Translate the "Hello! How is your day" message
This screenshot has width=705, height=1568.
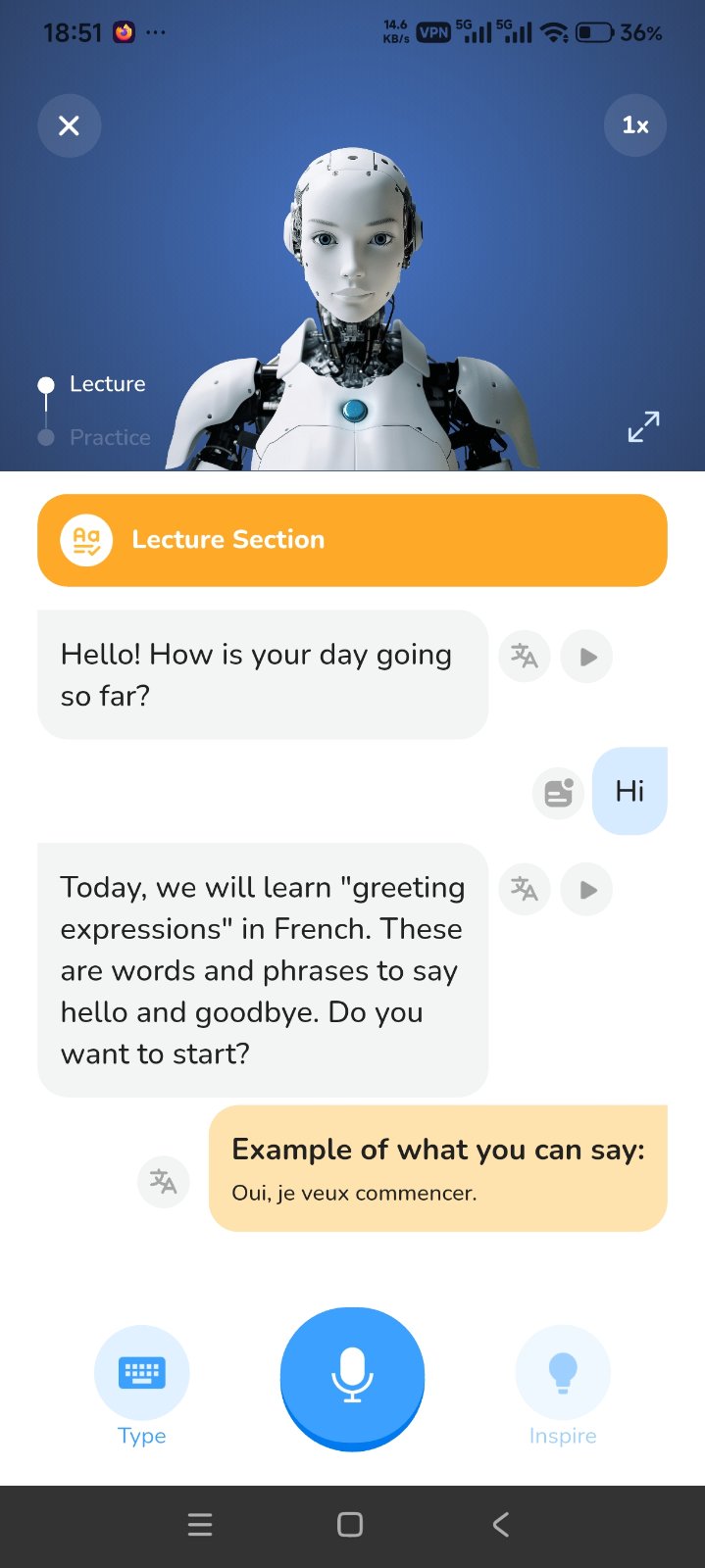525,656
